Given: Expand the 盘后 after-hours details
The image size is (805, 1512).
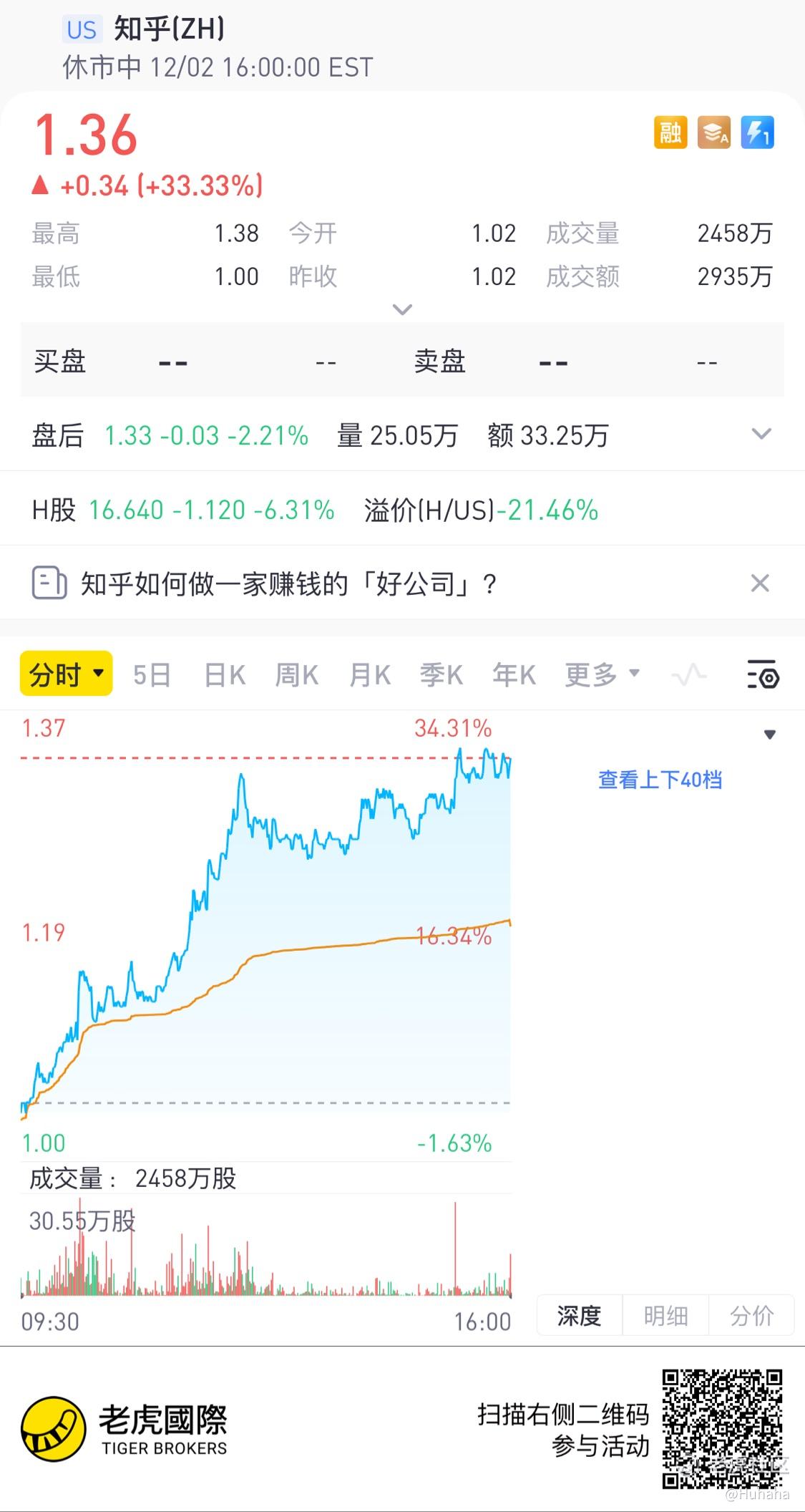Looking at the screenshot, I should (x=761, y=434).
